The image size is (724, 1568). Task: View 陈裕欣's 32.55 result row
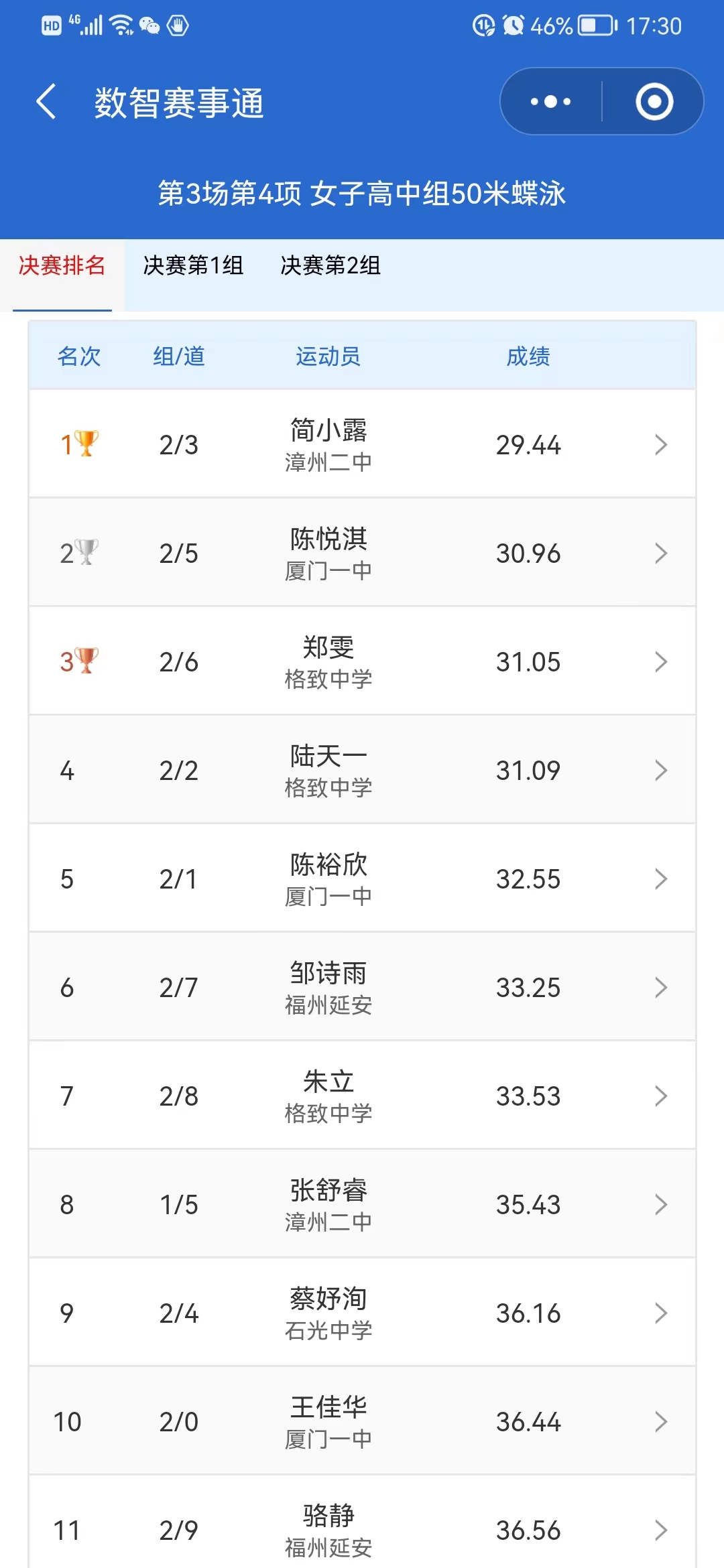[x=362, y=878]
